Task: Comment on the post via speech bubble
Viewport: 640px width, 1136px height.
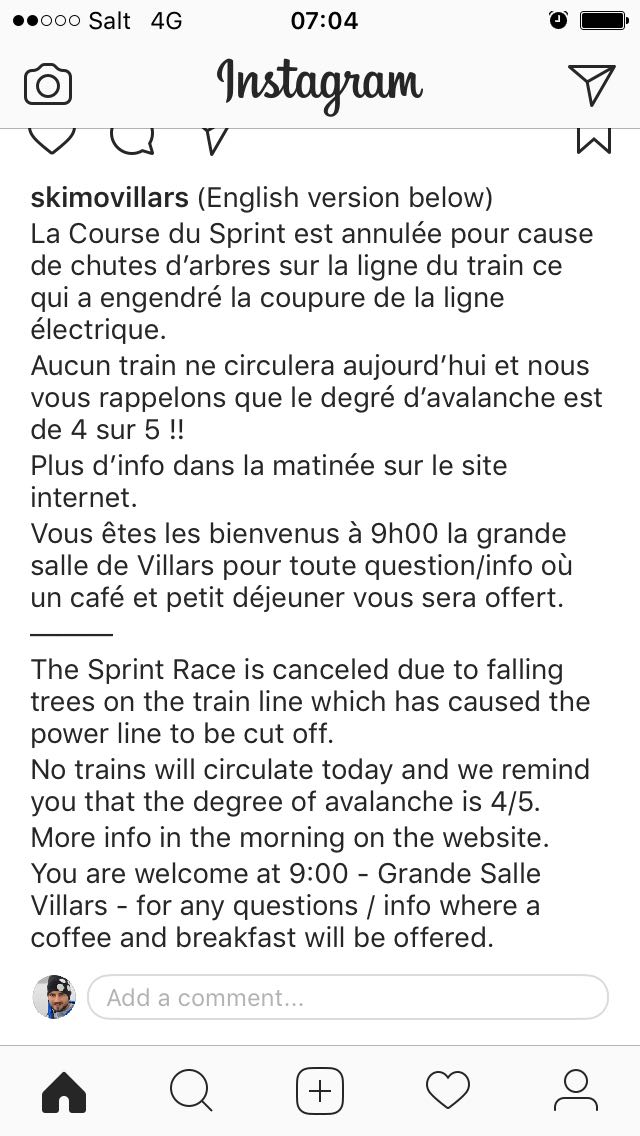Action: pos(133,141)
